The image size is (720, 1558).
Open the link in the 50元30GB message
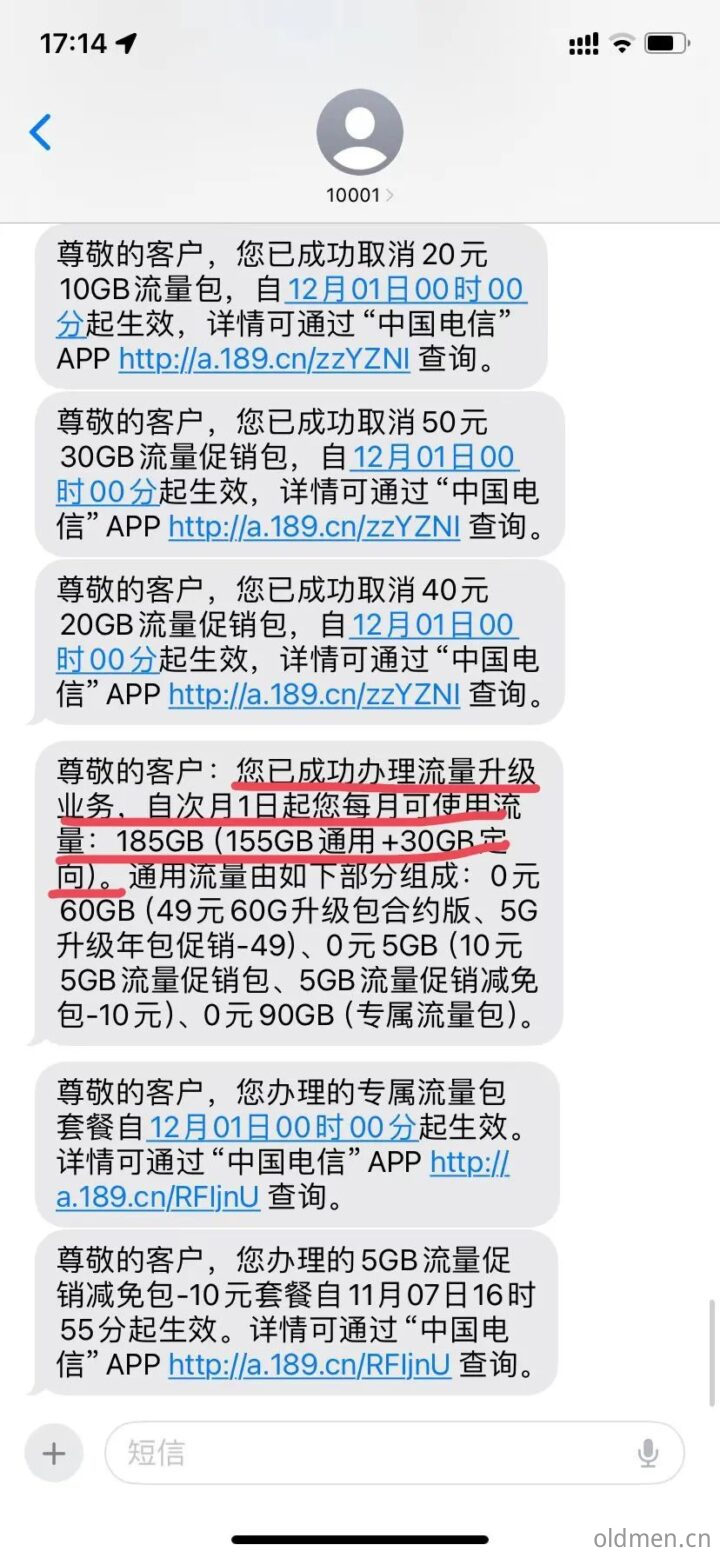coord(314,526)
